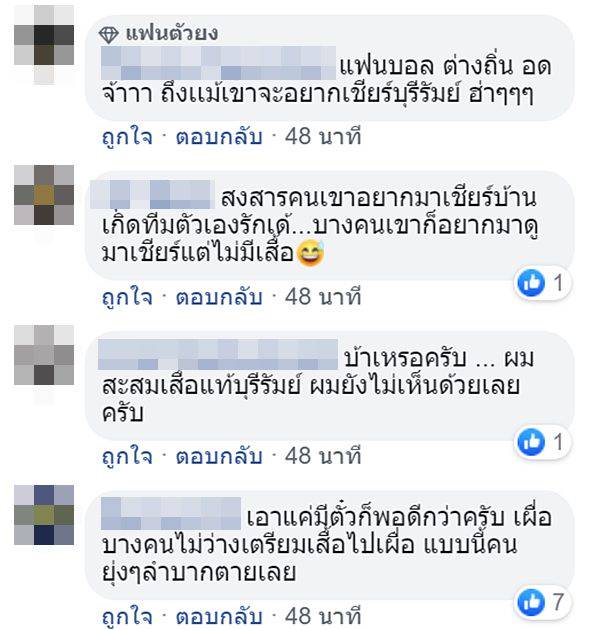This screenshot has height=630, width=600.
Task: Reply to the comment starting with สงสารคนเขาอยากมาเชียร์
Action: click(219, 297)
